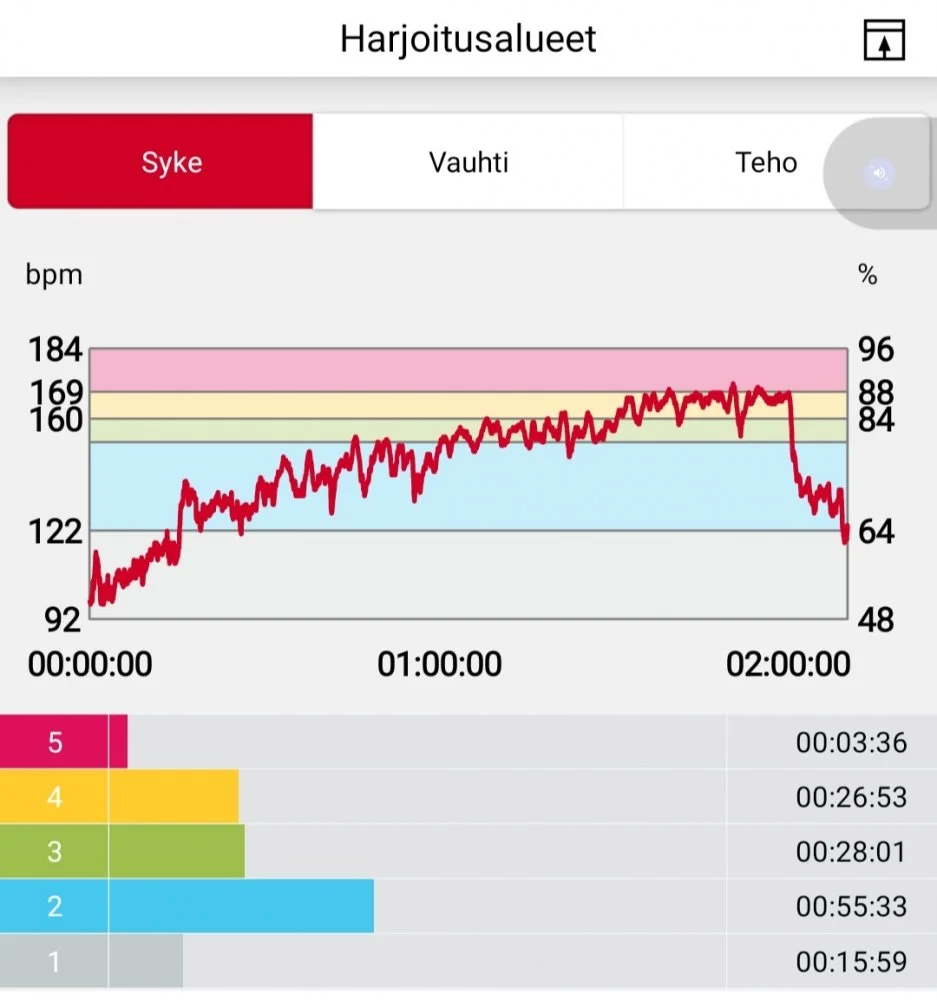Tap the export icon in the top bar

pyautogui.click(x=884, y=41)
